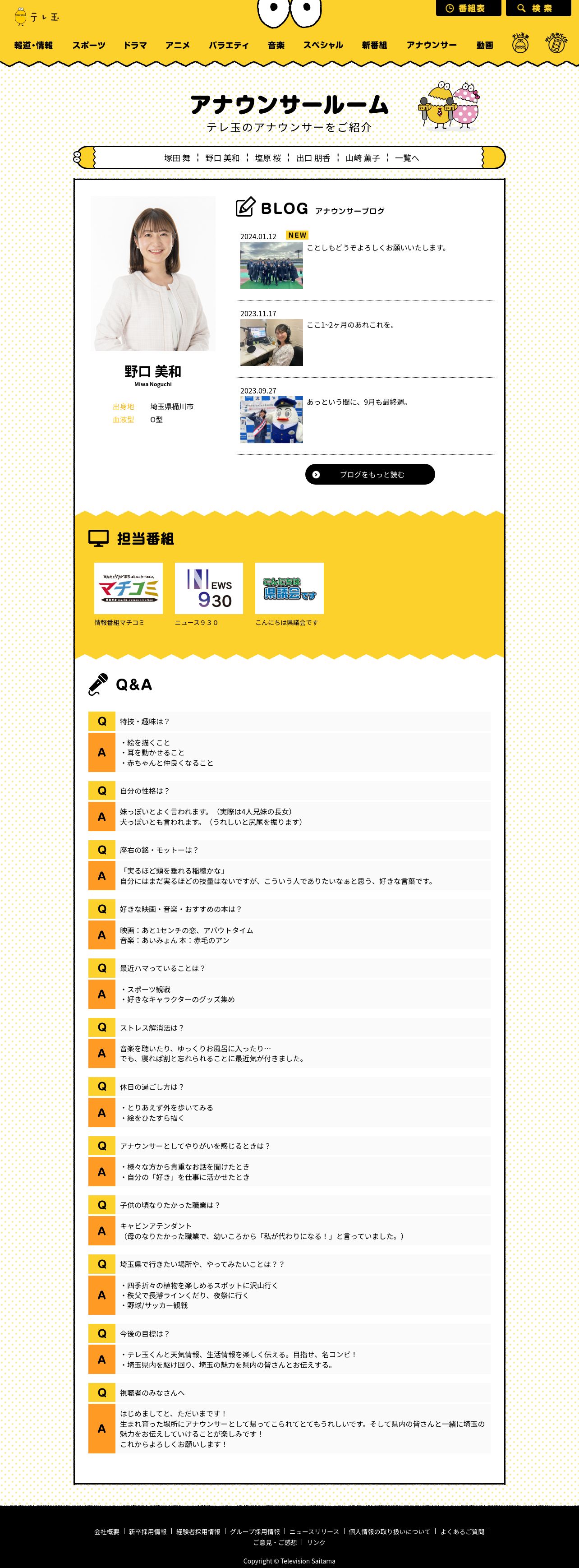
Task: Open the 2023.09.27 blog post
Action: pyautogui.click(x=365, y=416)
